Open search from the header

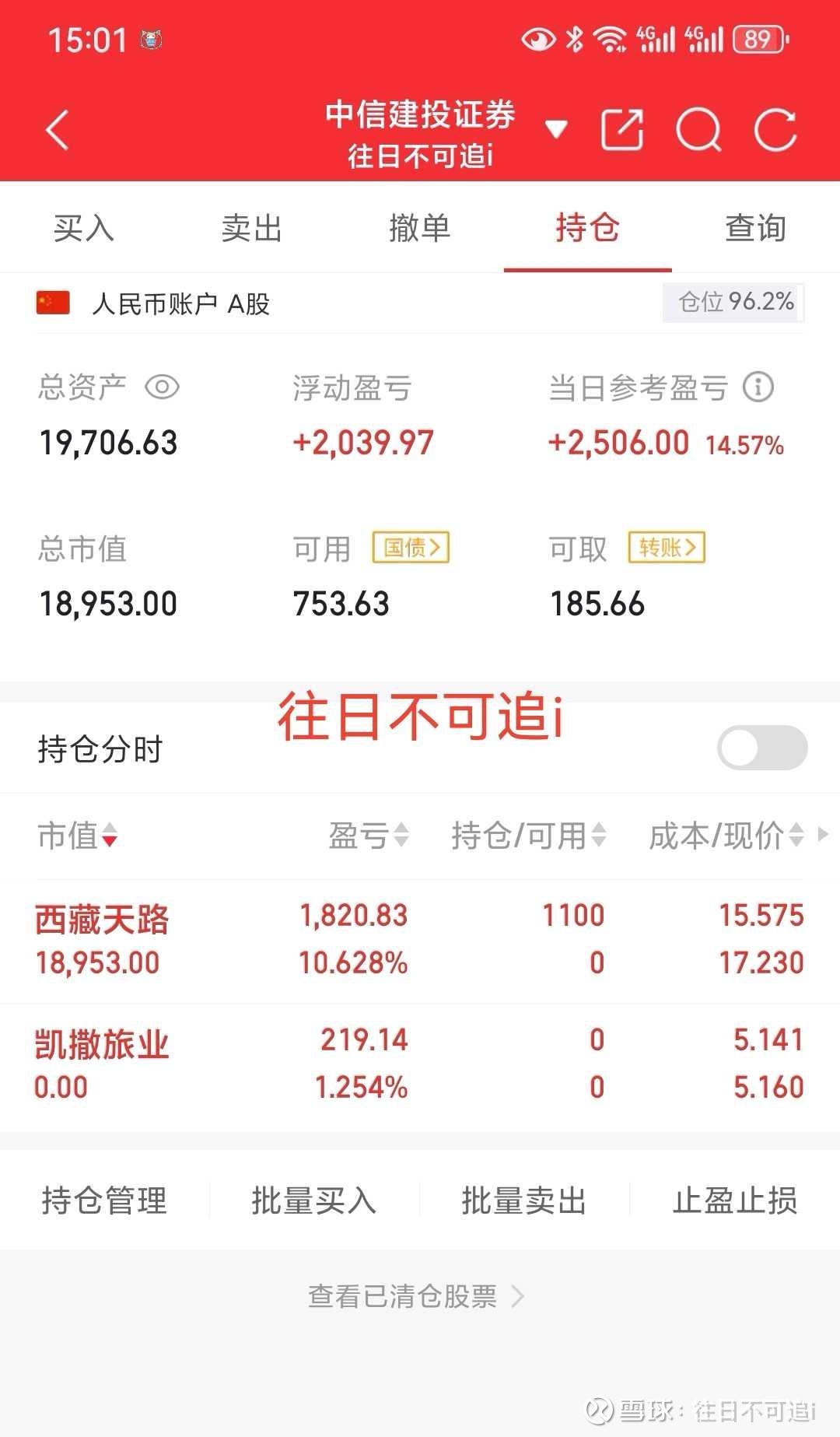pos(698,129)
